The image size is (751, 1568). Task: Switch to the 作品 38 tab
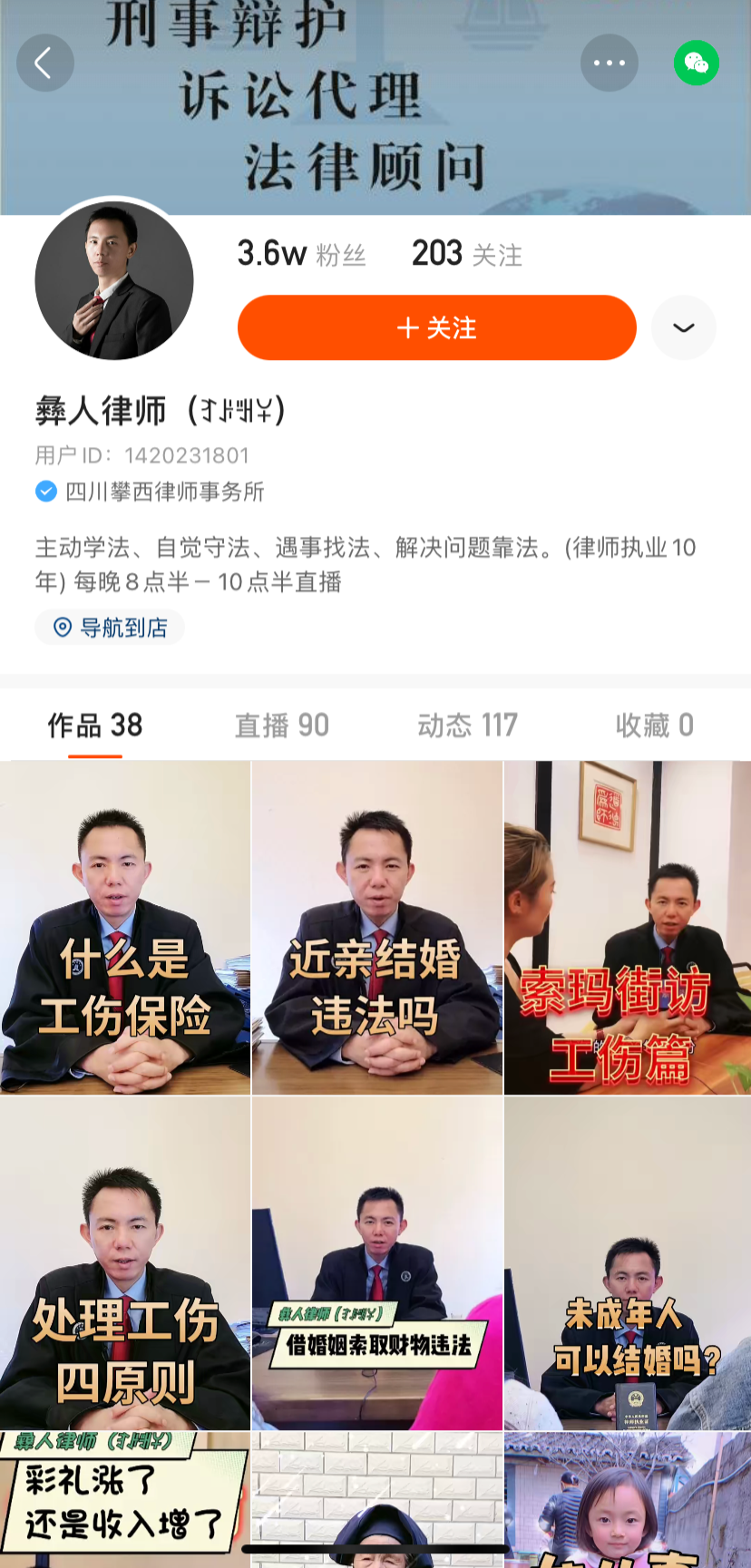pos(95,726)
